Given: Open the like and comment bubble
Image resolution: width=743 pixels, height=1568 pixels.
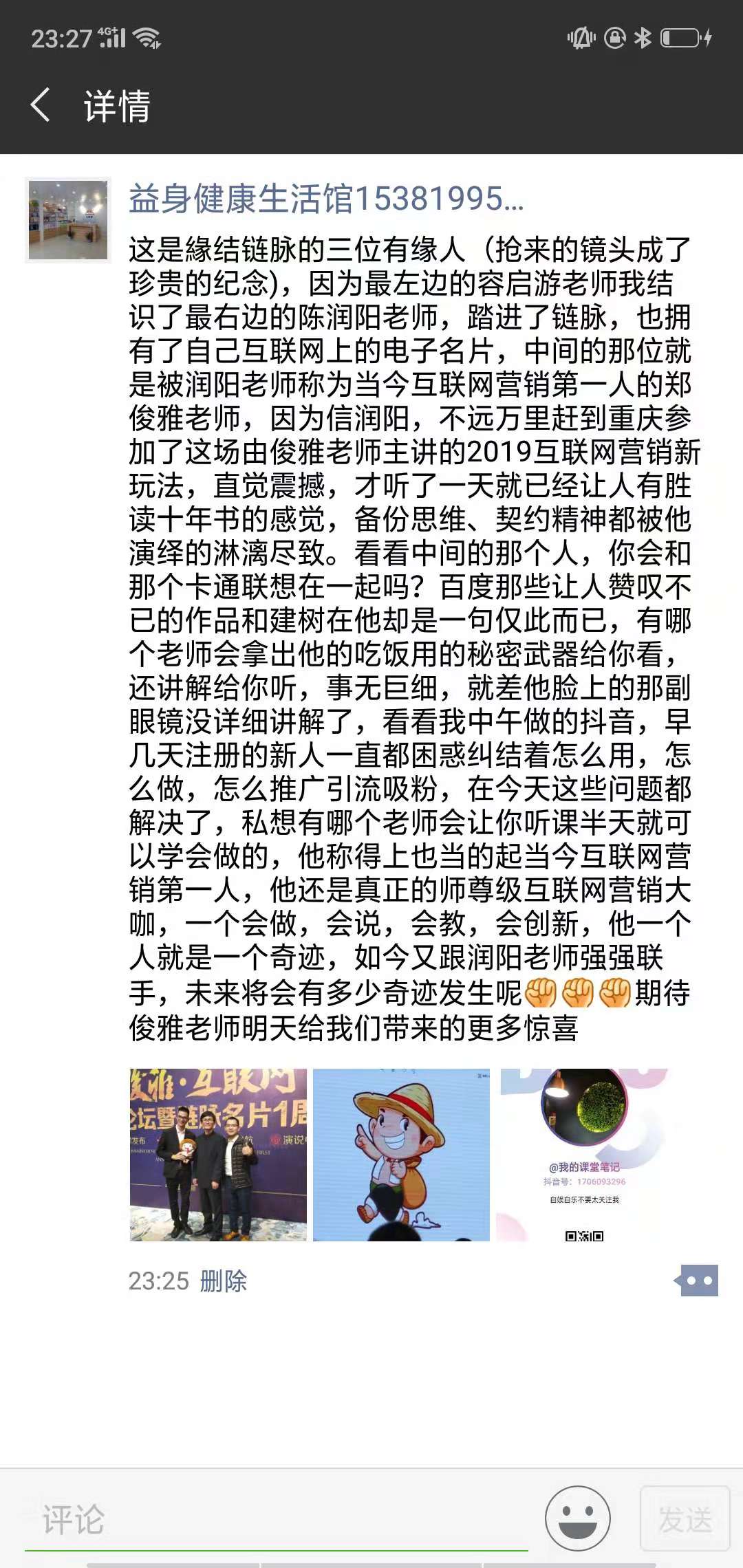Looking at the screenshot, I should pyautogui.click(x=698, y=1281).
